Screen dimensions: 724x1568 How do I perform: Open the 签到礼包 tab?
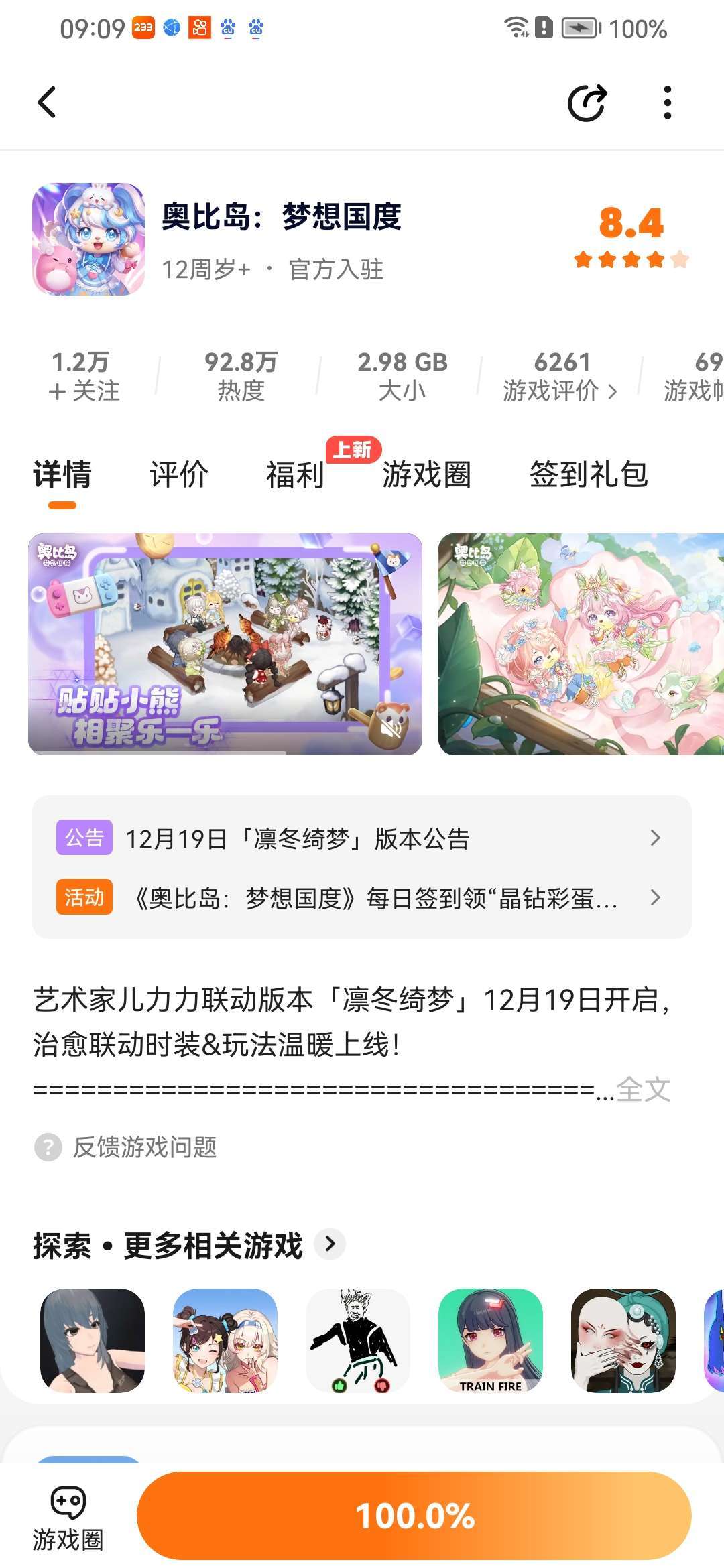[x=589, y=474]
